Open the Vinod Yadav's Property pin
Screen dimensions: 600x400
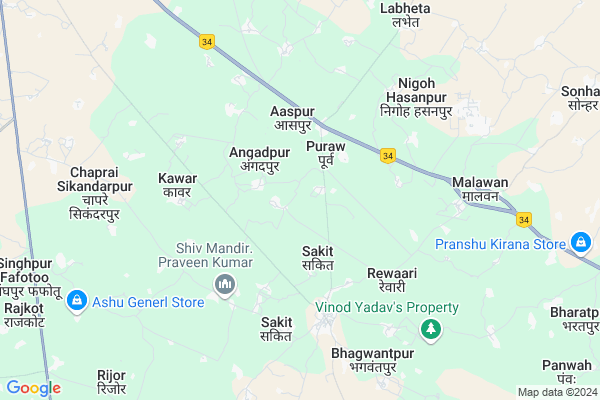[430, 329]
